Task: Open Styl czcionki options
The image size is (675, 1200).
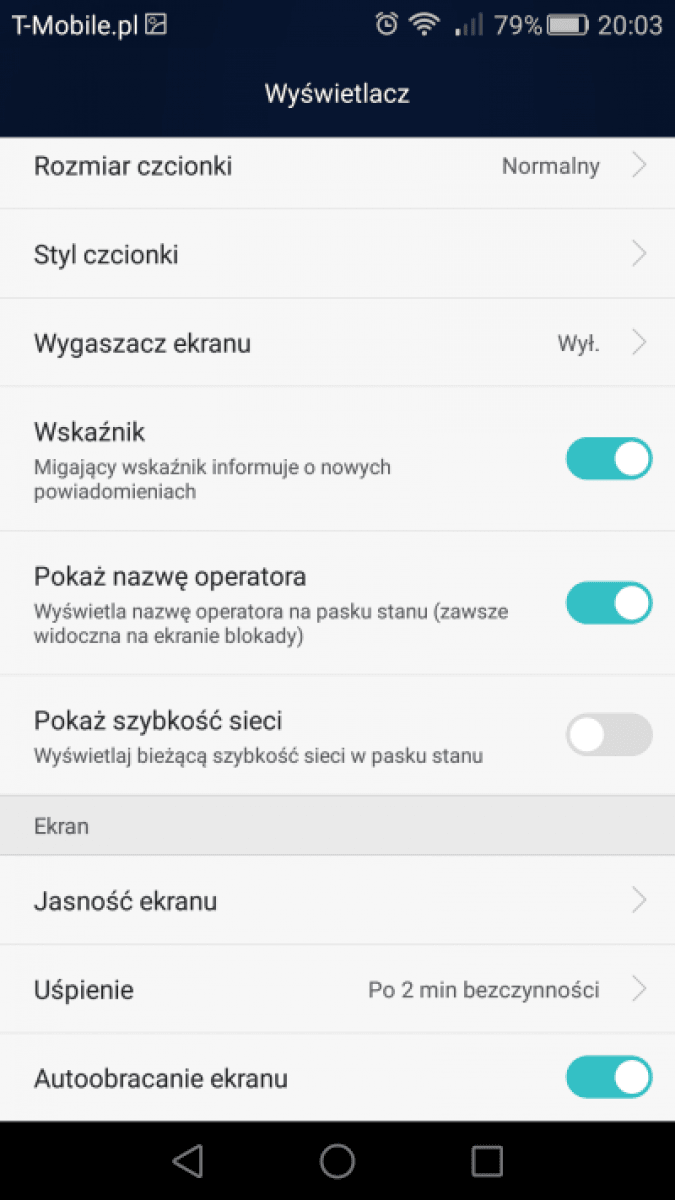Action: coord(337,254)
